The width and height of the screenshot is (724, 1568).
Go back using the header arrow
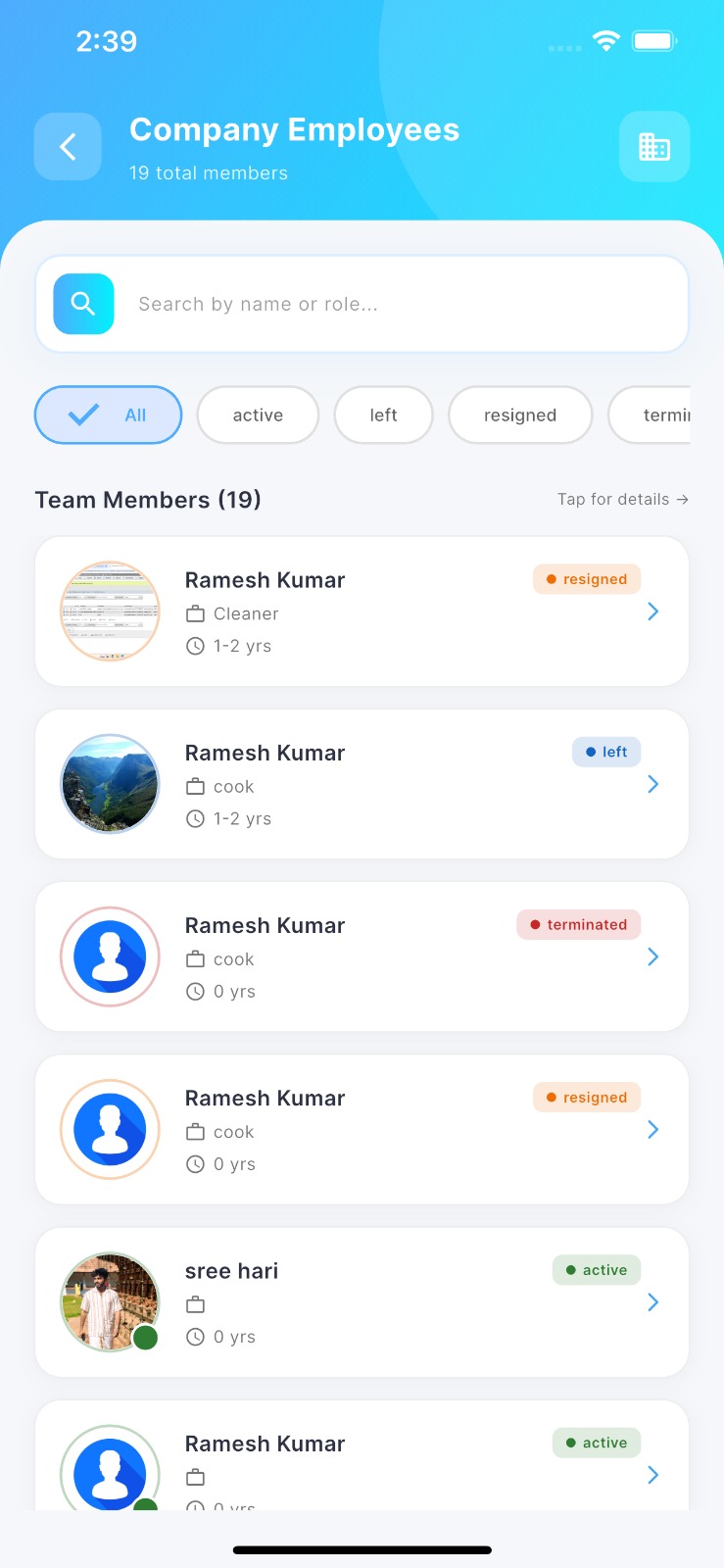pyautogui.click(x=68, y=147)
